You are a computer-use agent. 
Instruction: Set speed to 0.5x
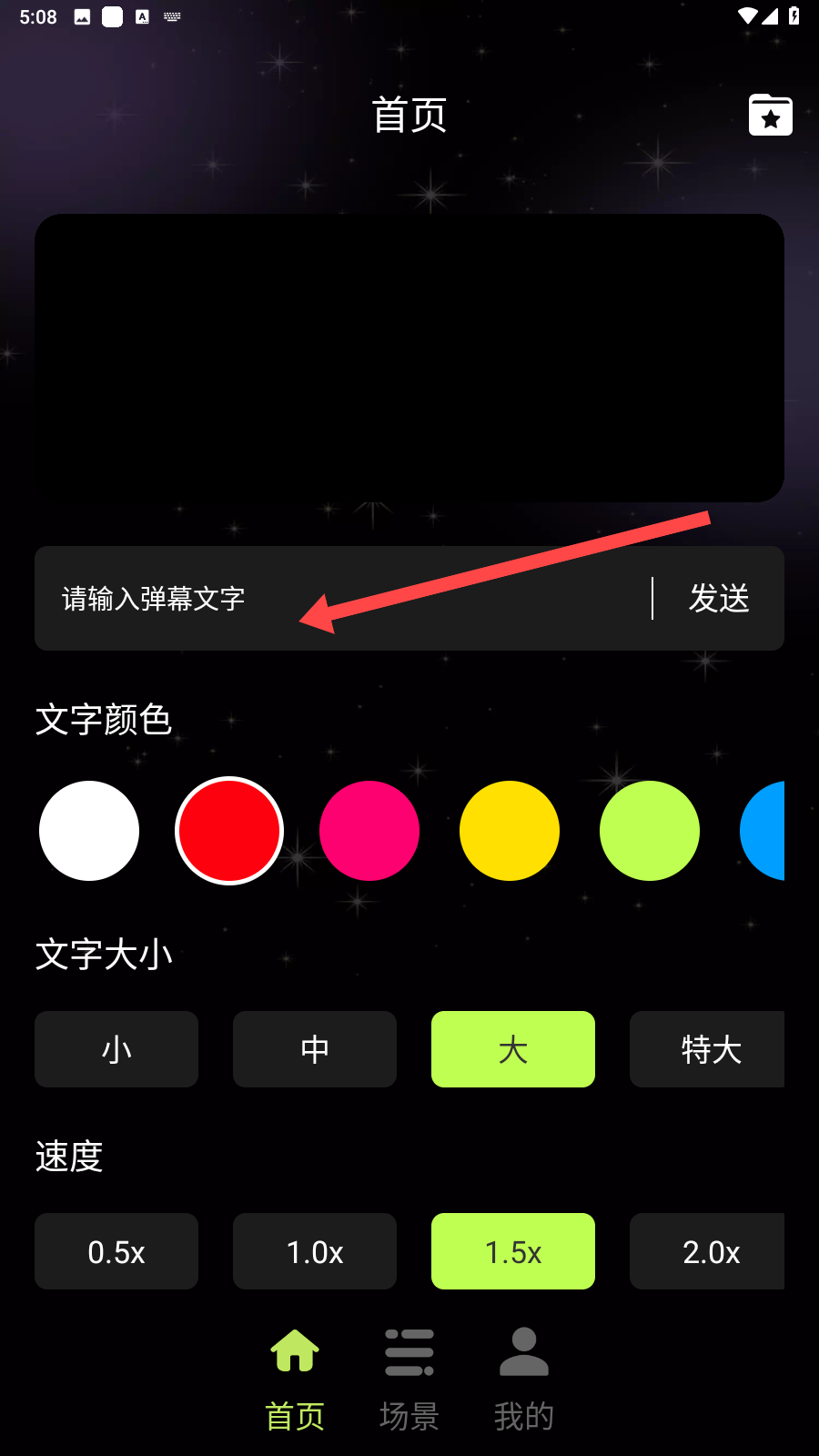click(116, 1251)
